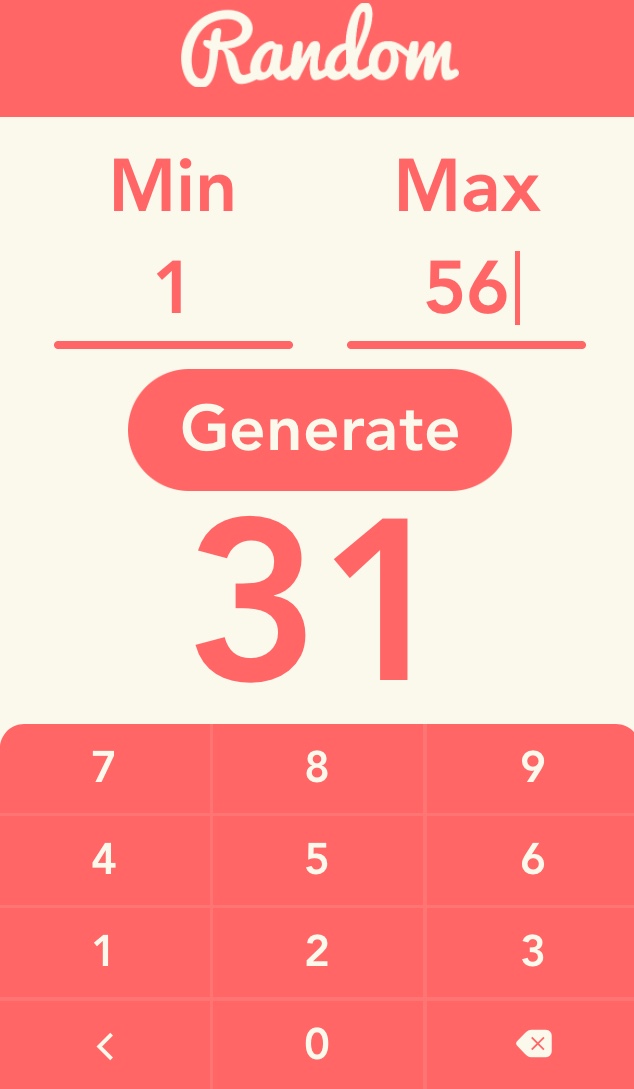Tap the Max value field
The height and width of the screenshot is (1089, 634).
[466, 291]
